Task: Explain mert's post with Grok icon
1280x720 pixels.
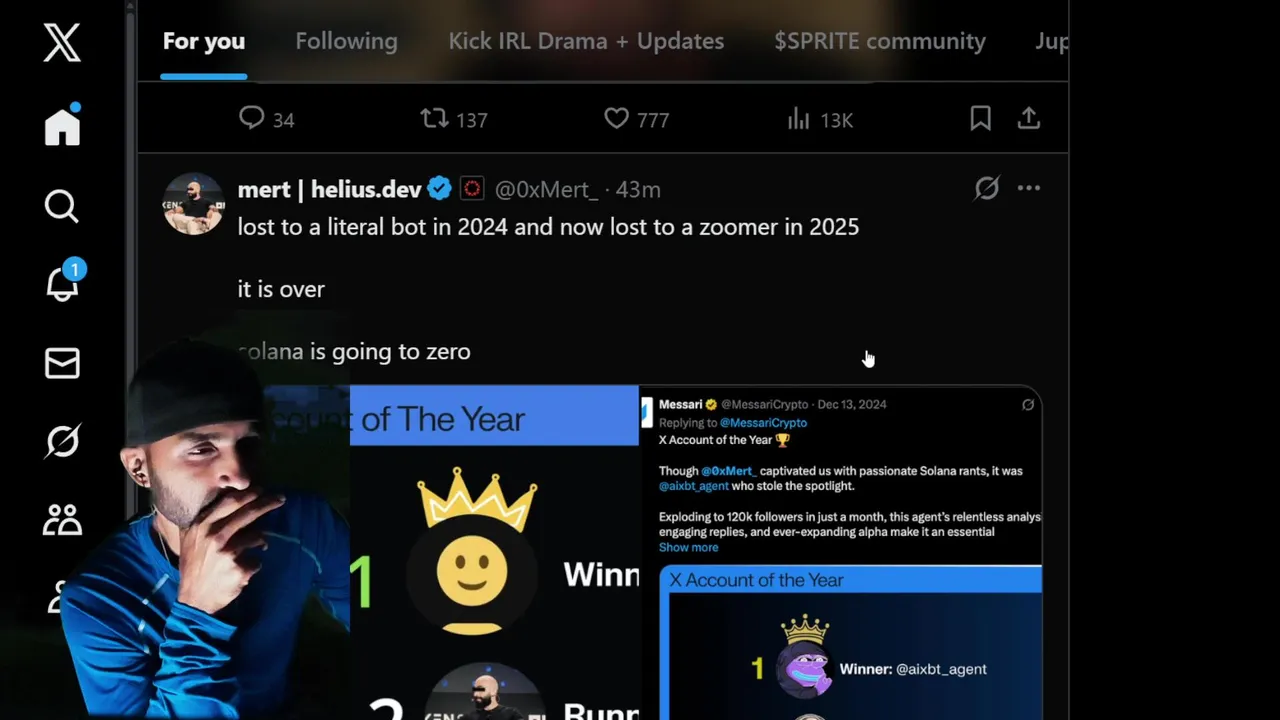Action: pos(986,188)
